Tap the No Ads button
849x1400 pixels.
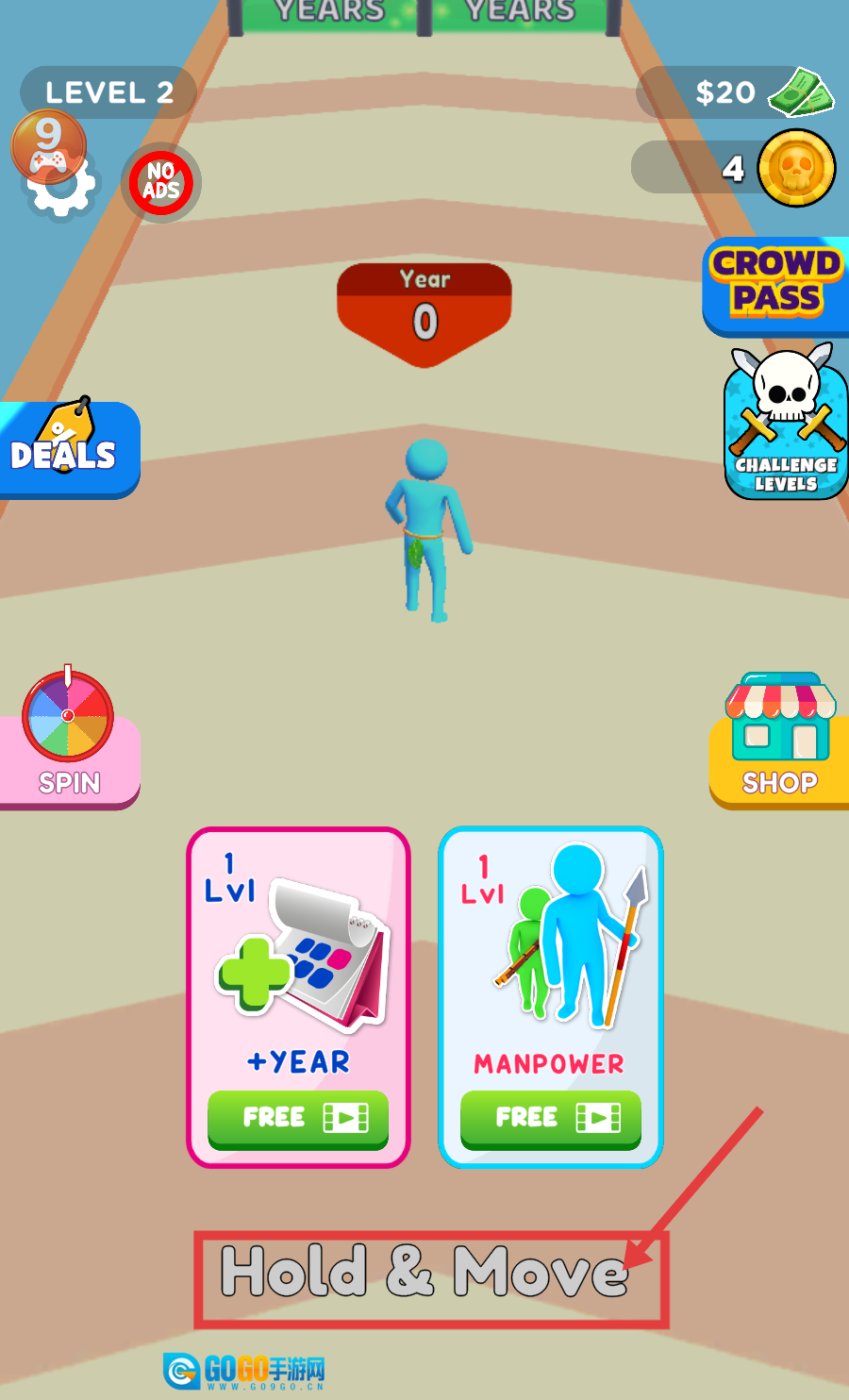coord(161,182)
